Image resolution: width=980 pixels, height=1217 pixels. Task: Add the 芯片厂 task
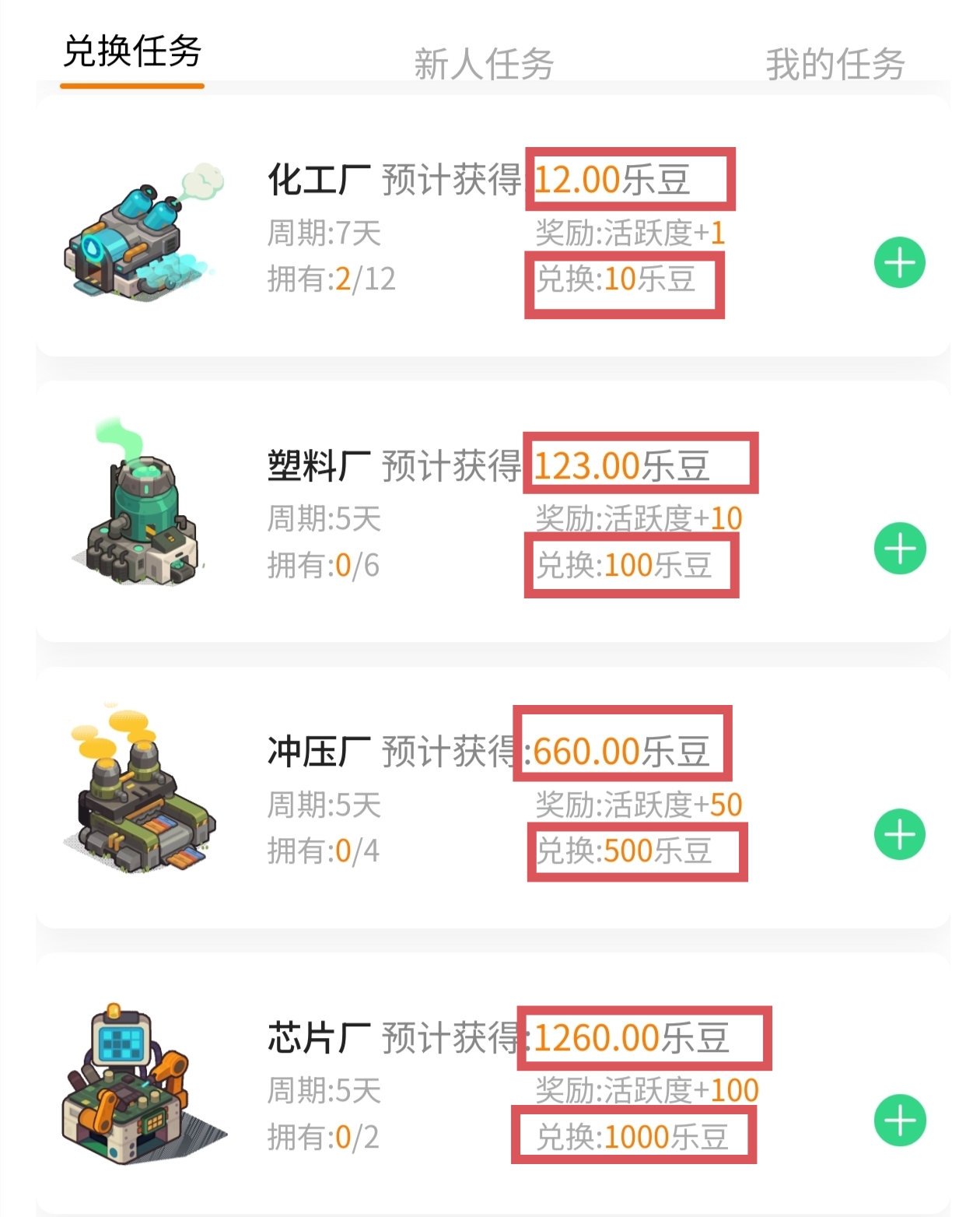click(x=899, y=1121)
